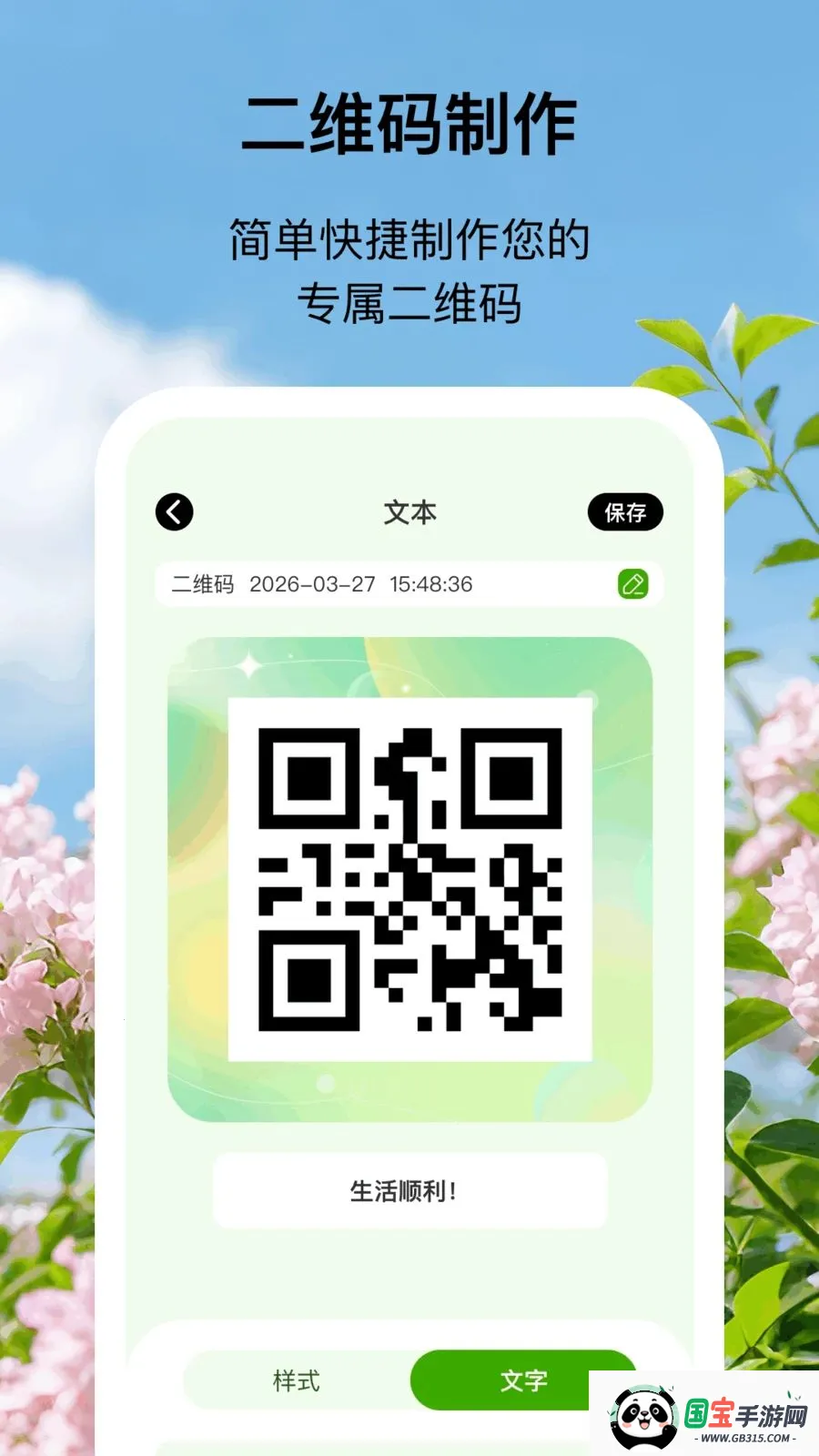The height and width of the screenshot is (1456, 819).
Task: Open the QR name editor via the pencil icon
Action: (632, 585)
